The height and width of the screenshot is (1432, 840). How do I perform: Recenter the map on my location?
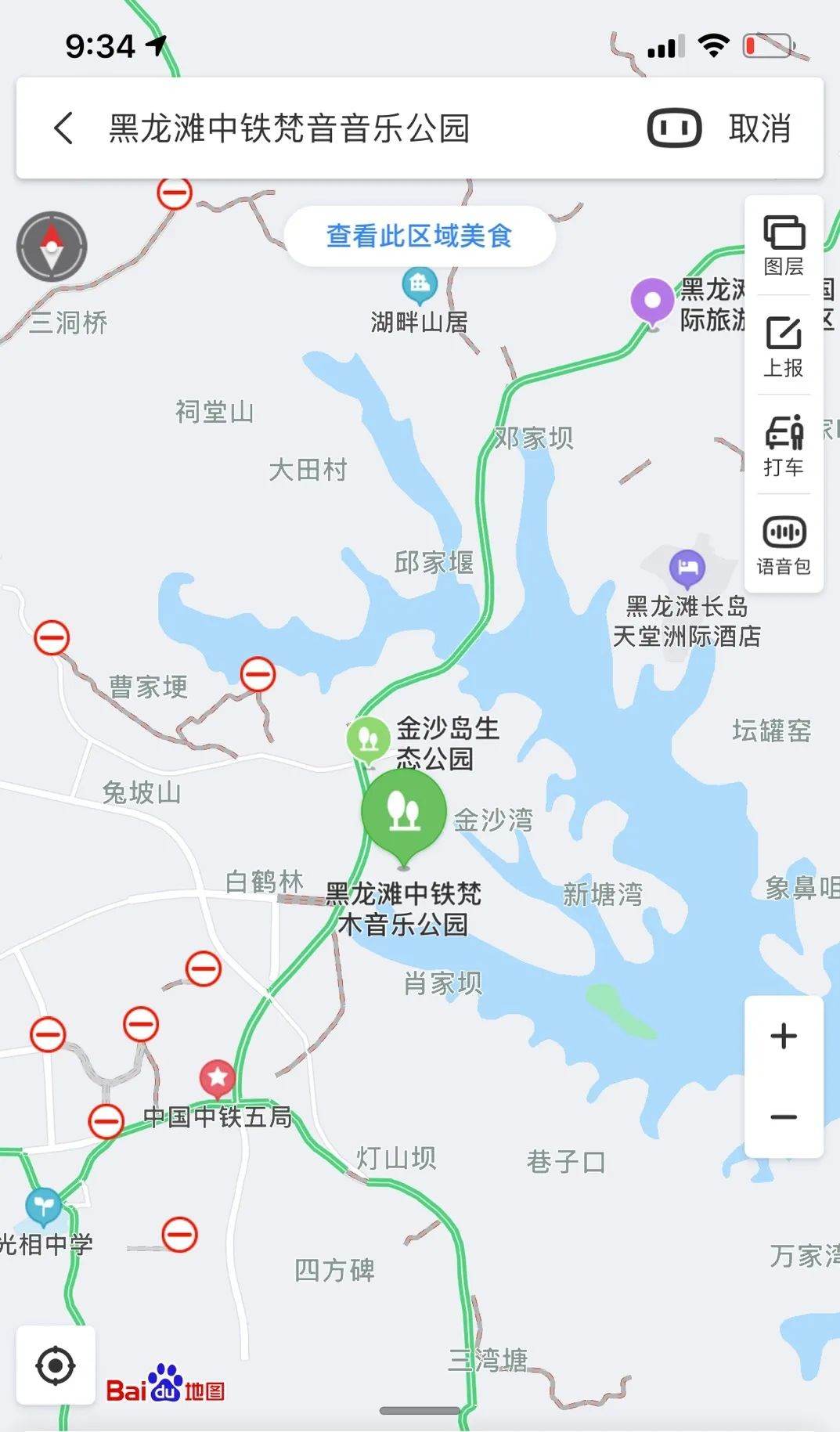[56, 1365]
